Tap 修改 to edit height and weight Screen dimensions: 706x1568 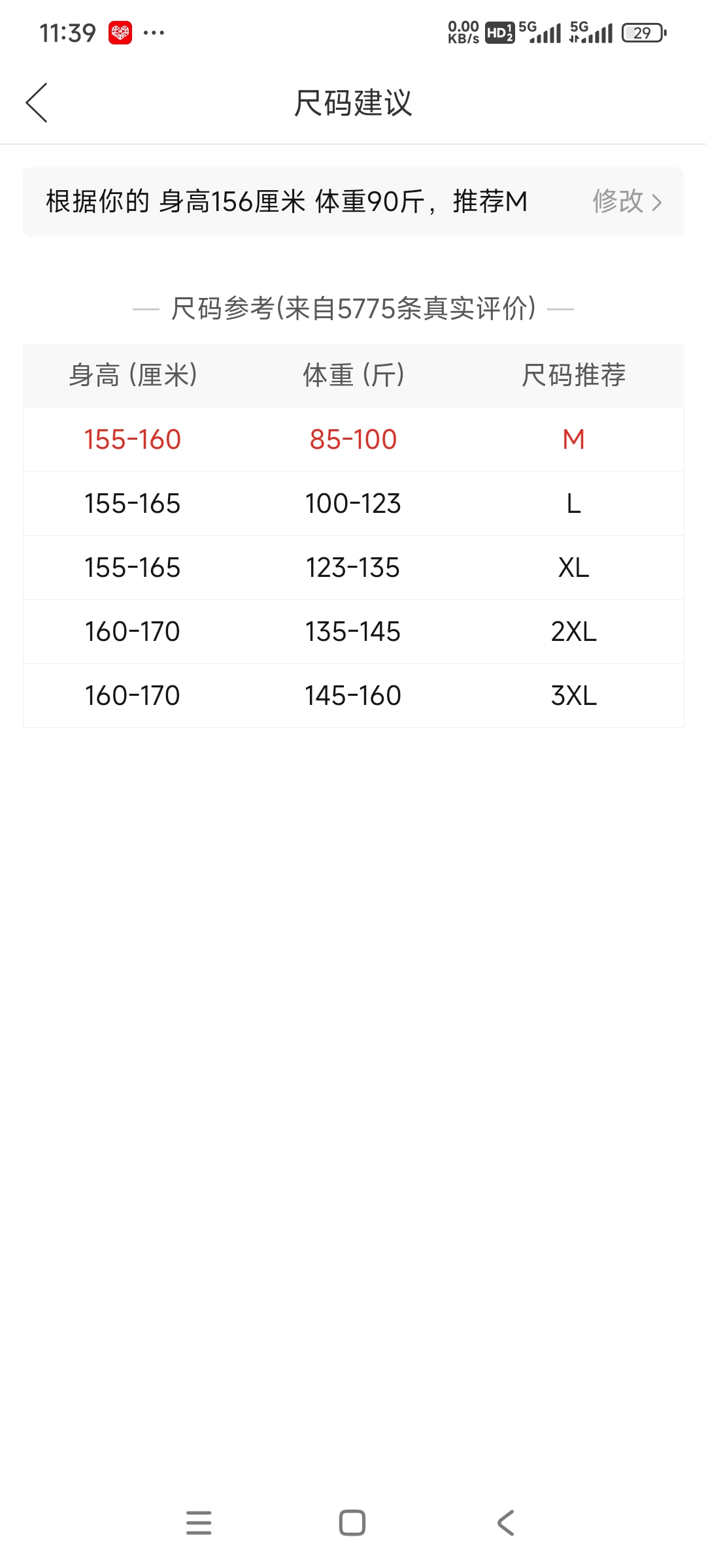(626, 201)
